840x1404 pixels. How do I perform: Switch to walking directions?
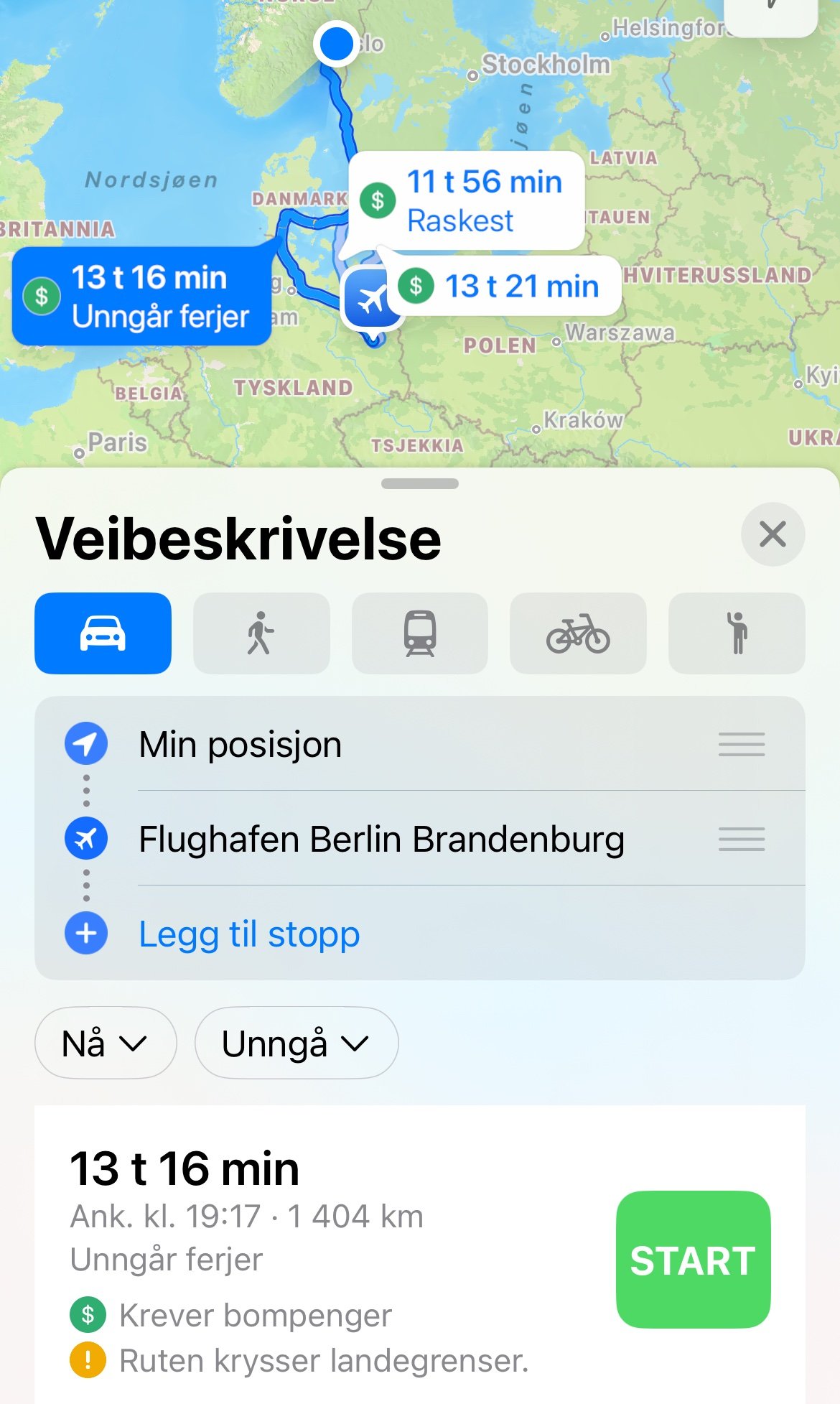[261, 633]
